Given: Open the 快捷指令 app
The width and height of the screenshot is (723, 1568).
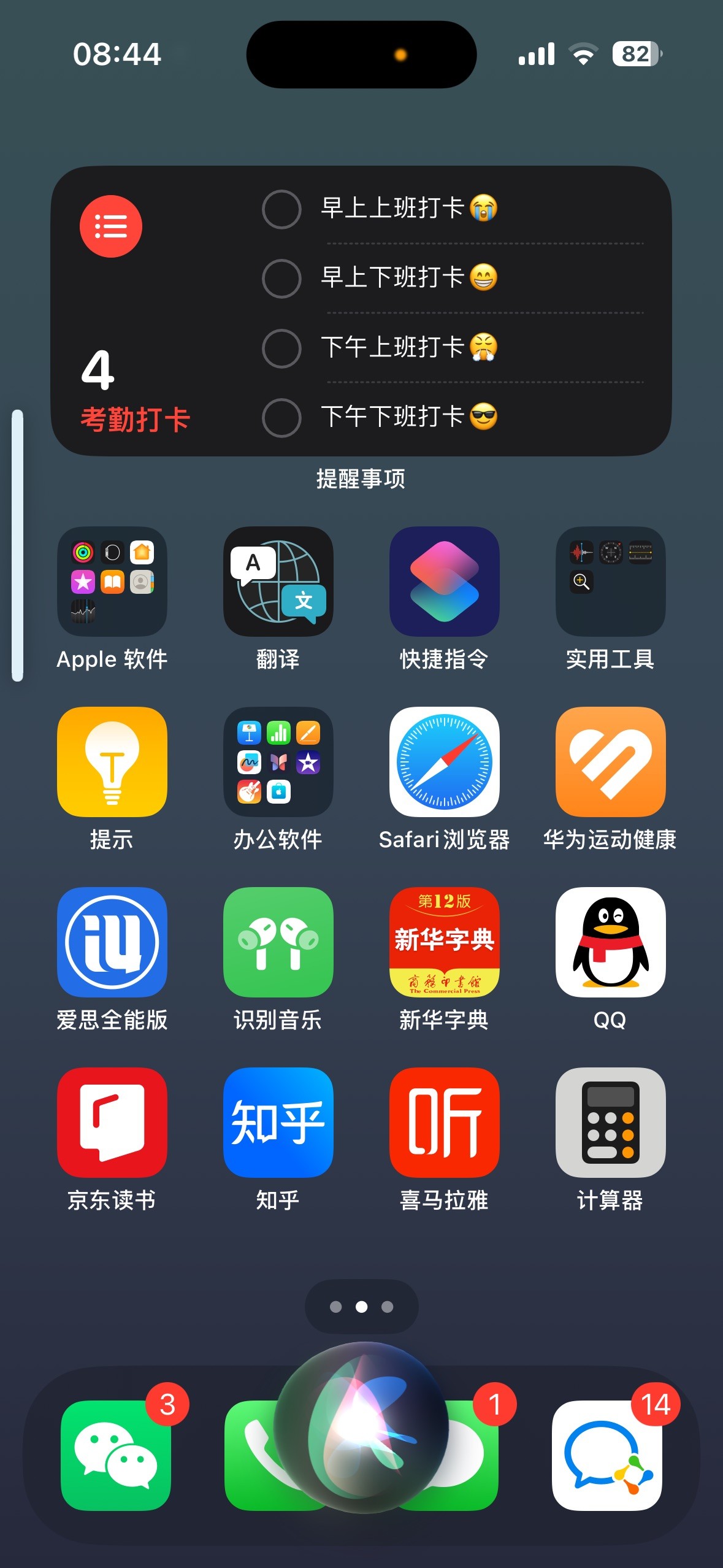Looking at the screenshot, I should (444, 582).
